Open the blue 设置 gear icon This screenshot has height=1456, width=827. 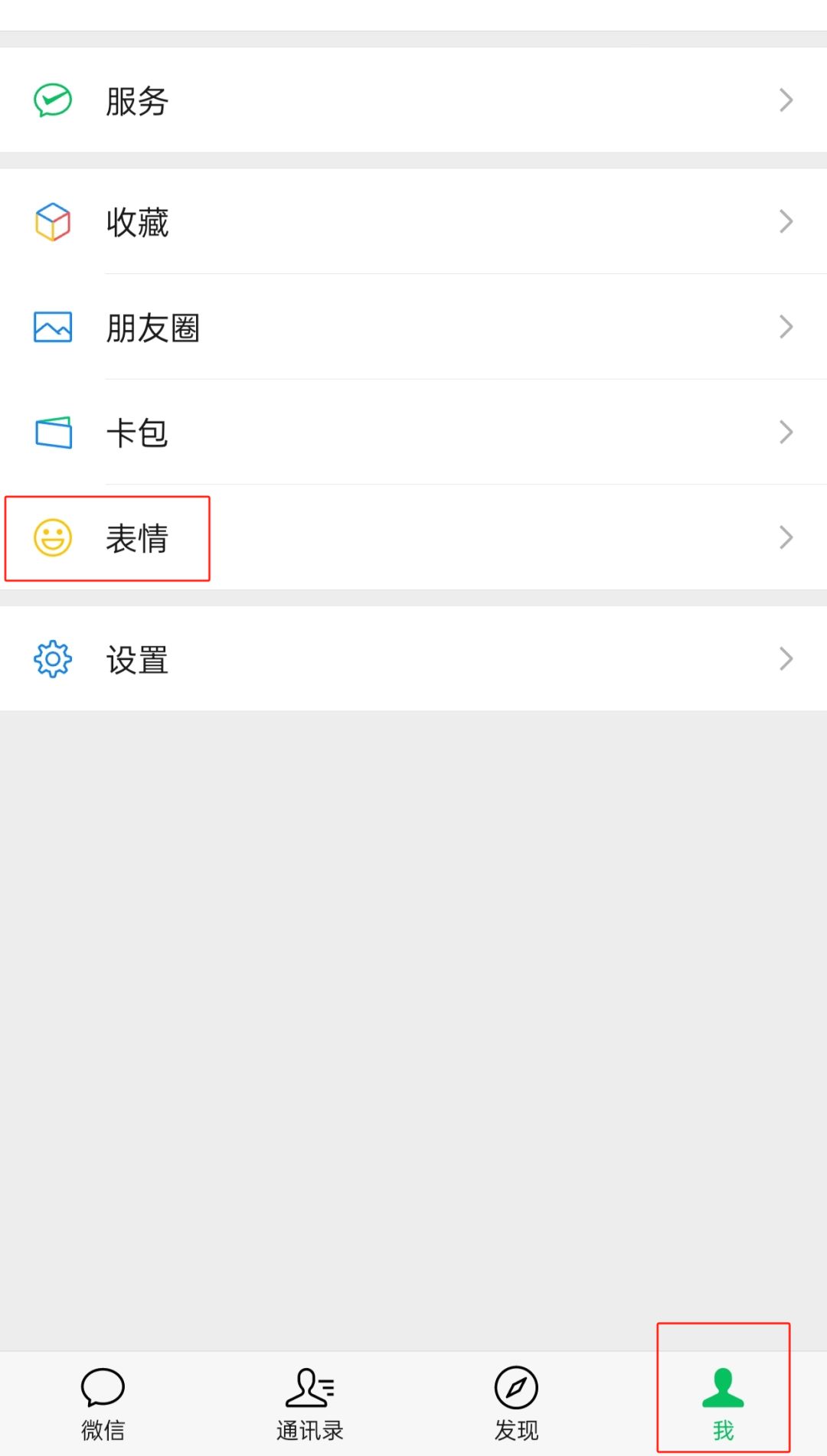[x=52, y=658]
